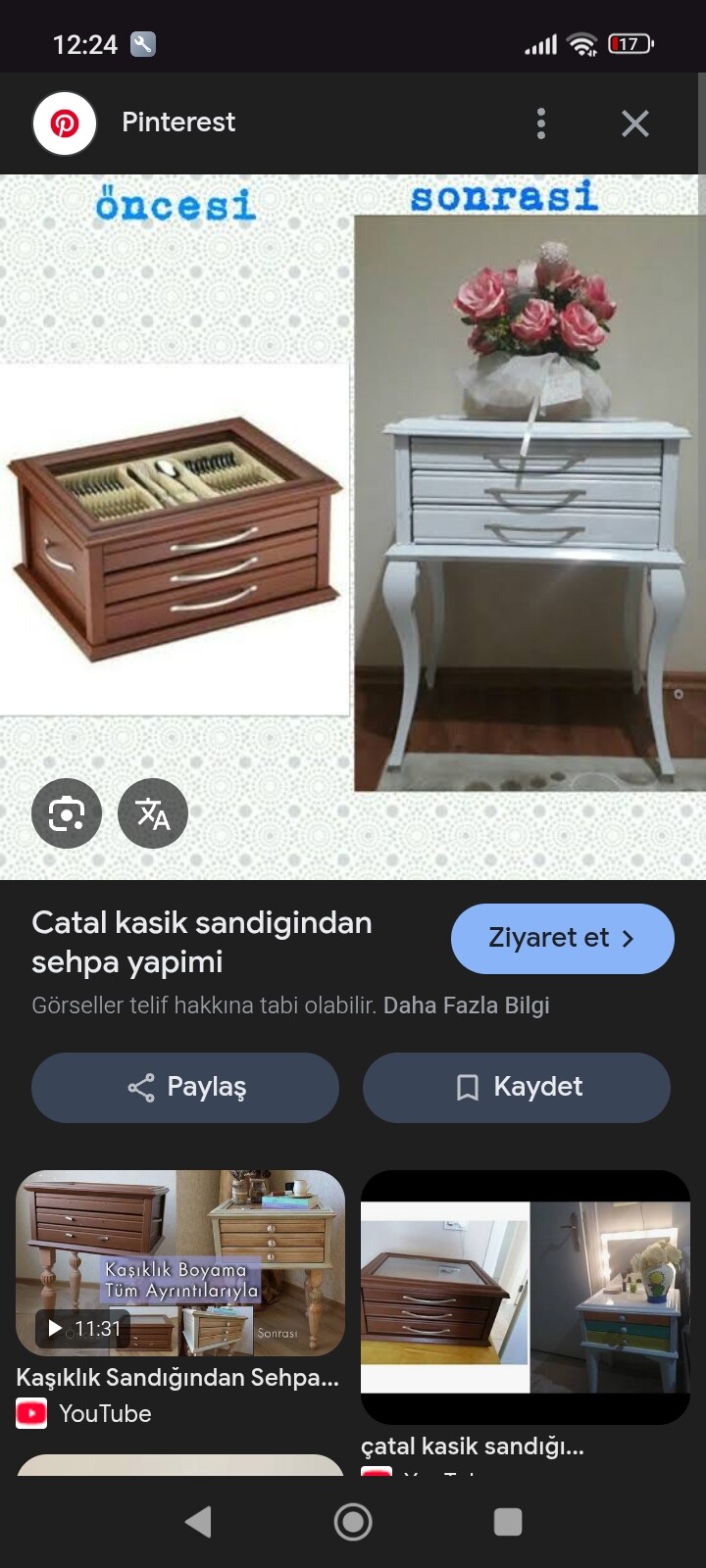Go back using the system back button
The height and width of the screenshot is (1568, 706).
198,1521
